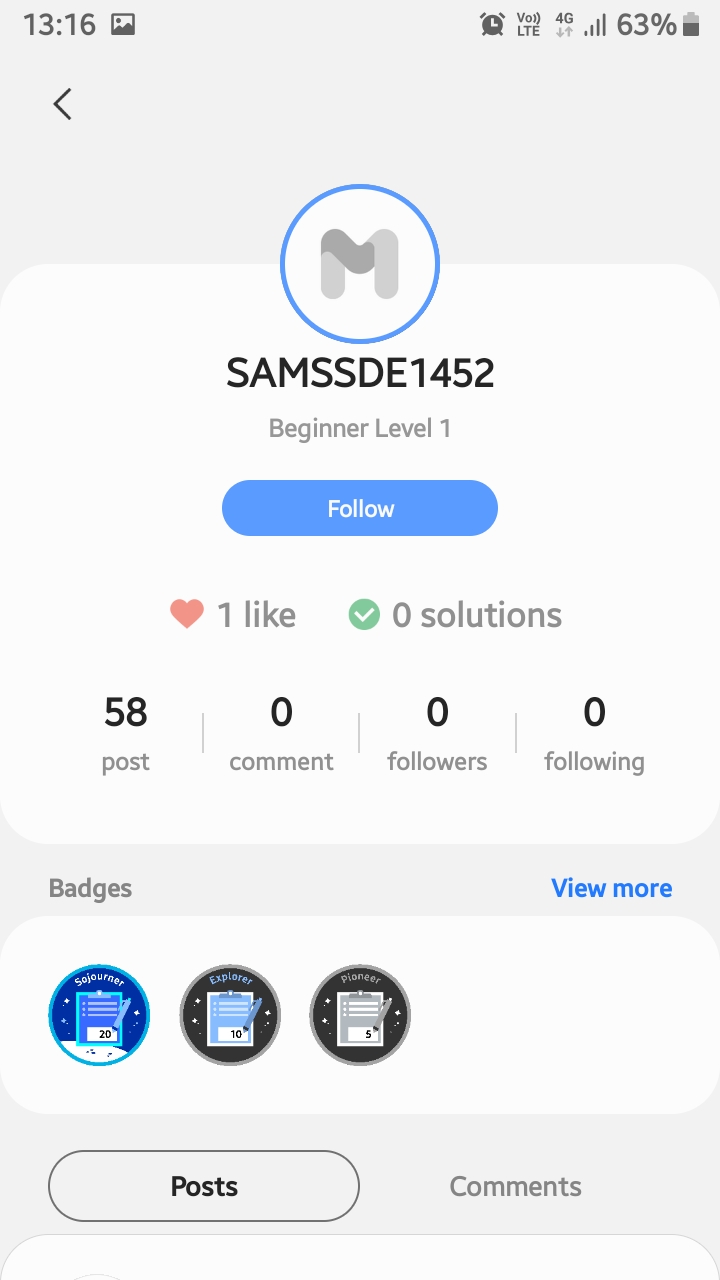Open View more badges link
This screenshot has height=1280, width=720.
coord(611,888)
